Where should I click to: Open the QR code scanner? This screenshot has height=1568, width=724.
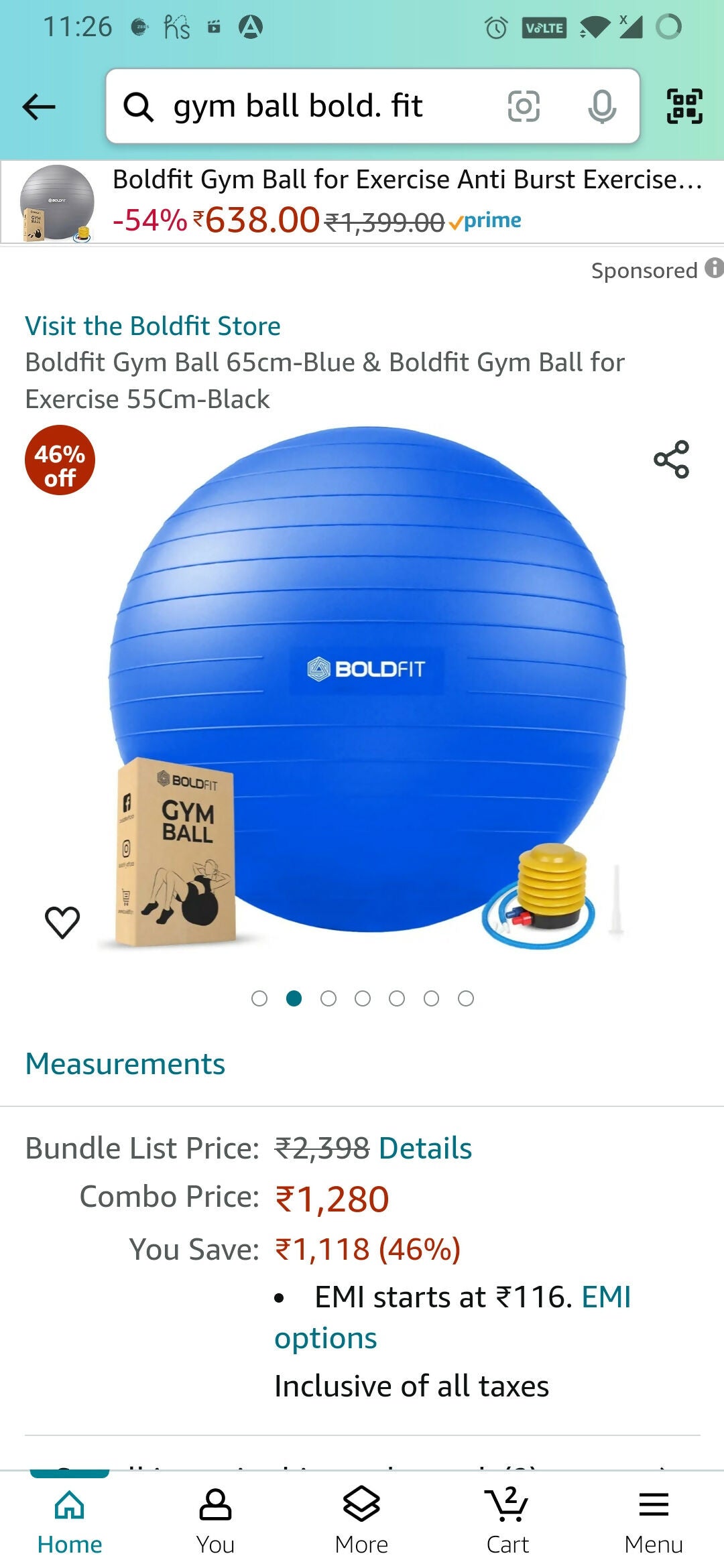[x=683, y=106]
